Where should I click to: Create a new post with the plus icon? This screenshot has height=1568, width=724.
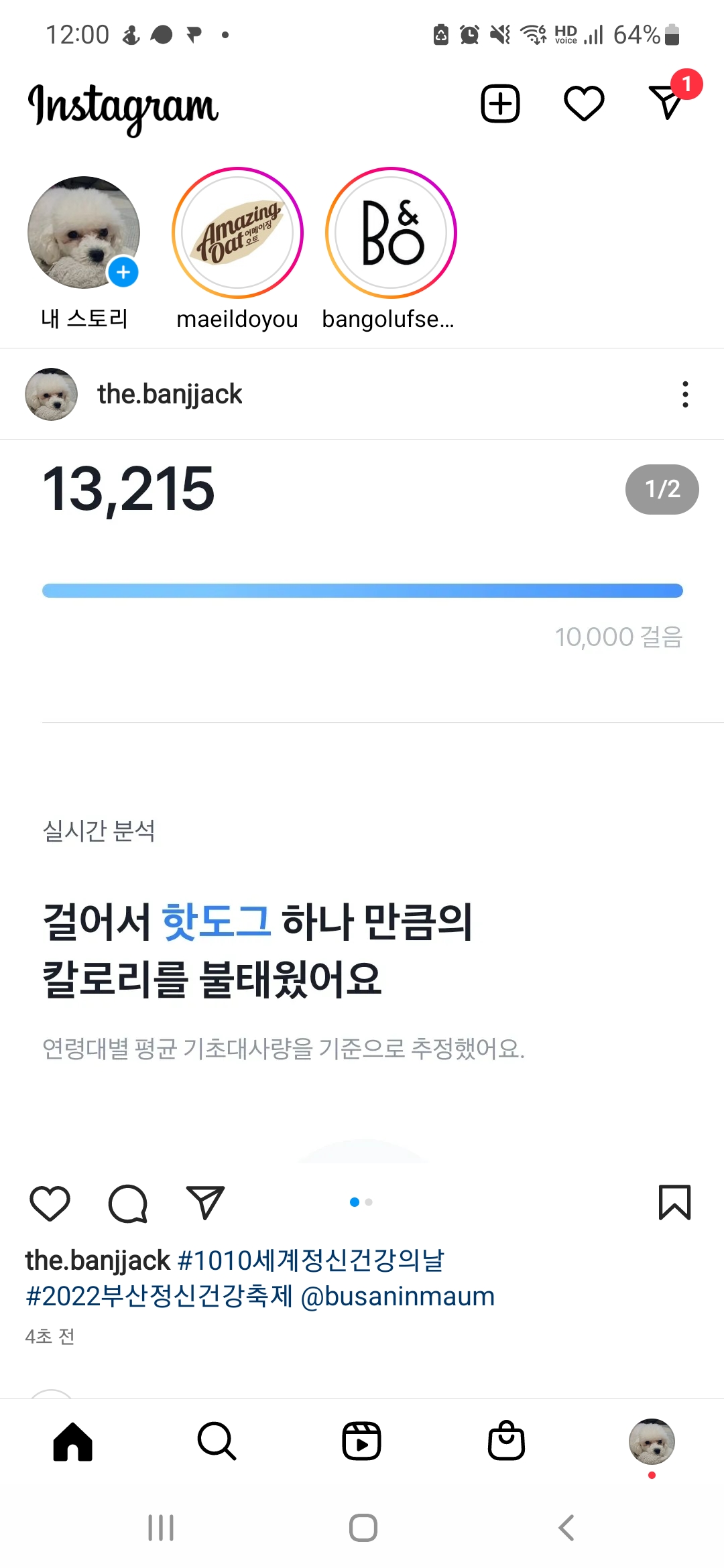500,104
